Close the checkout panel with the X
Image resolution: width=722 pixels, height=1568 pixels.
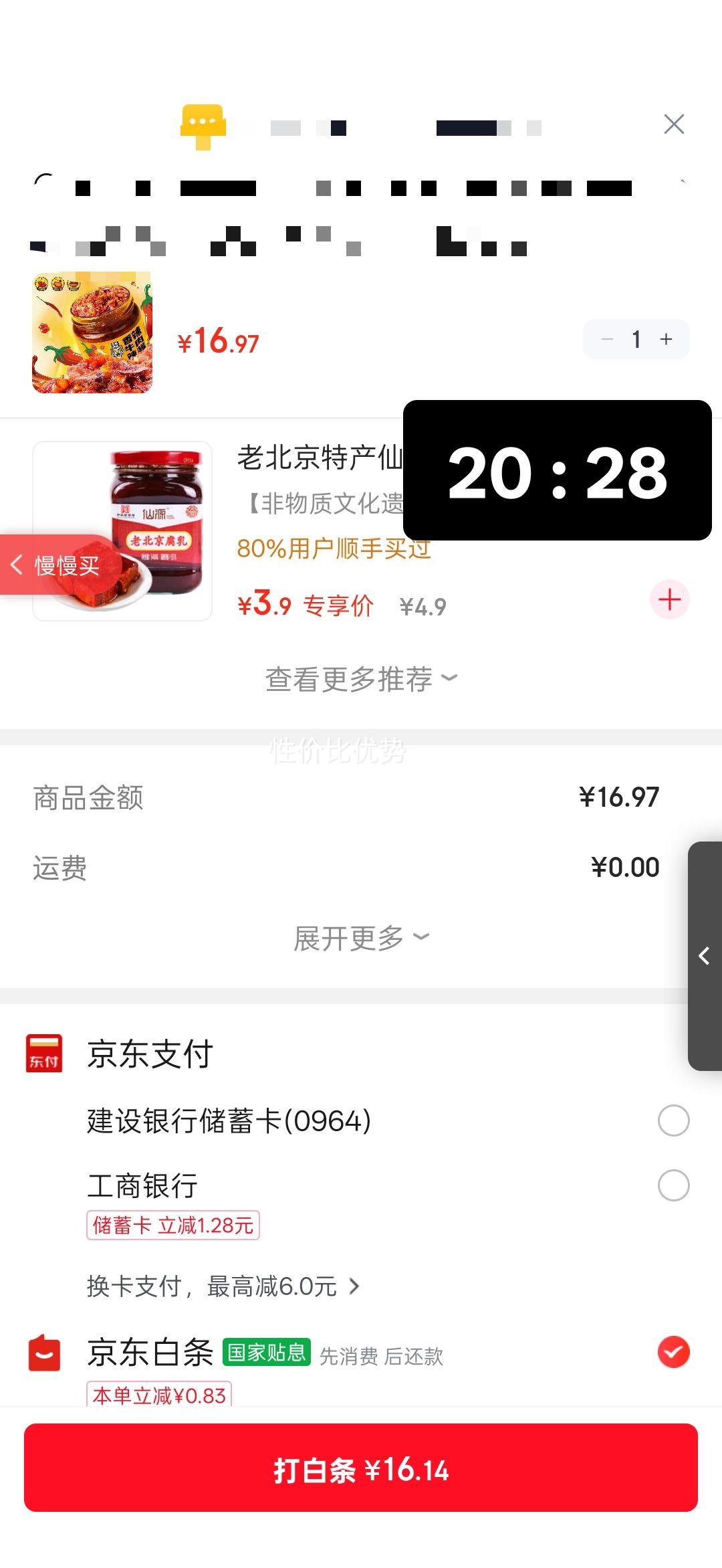(674, 124)
